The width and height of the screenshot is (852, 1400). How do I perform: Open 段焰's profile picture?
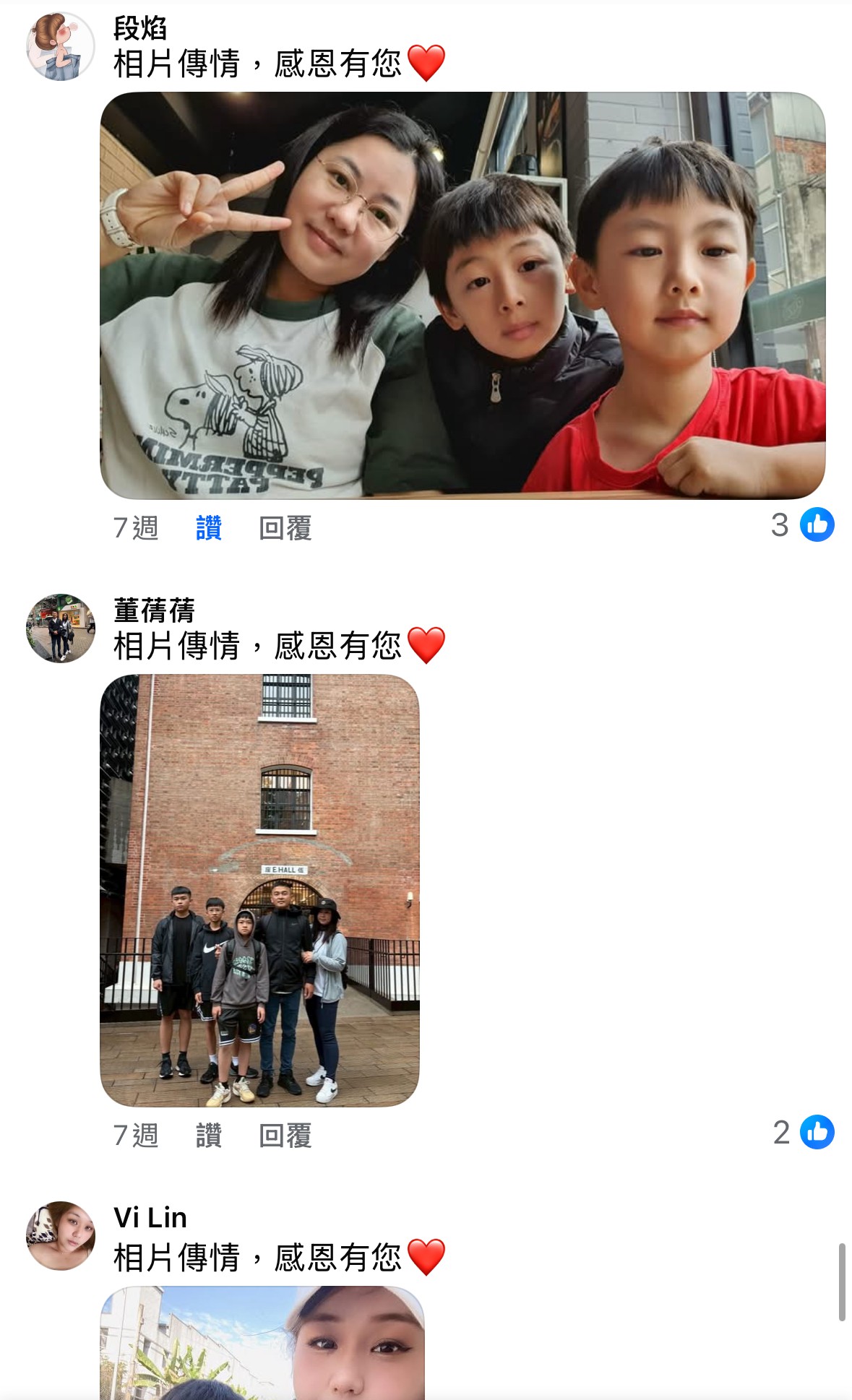point(61,46)
